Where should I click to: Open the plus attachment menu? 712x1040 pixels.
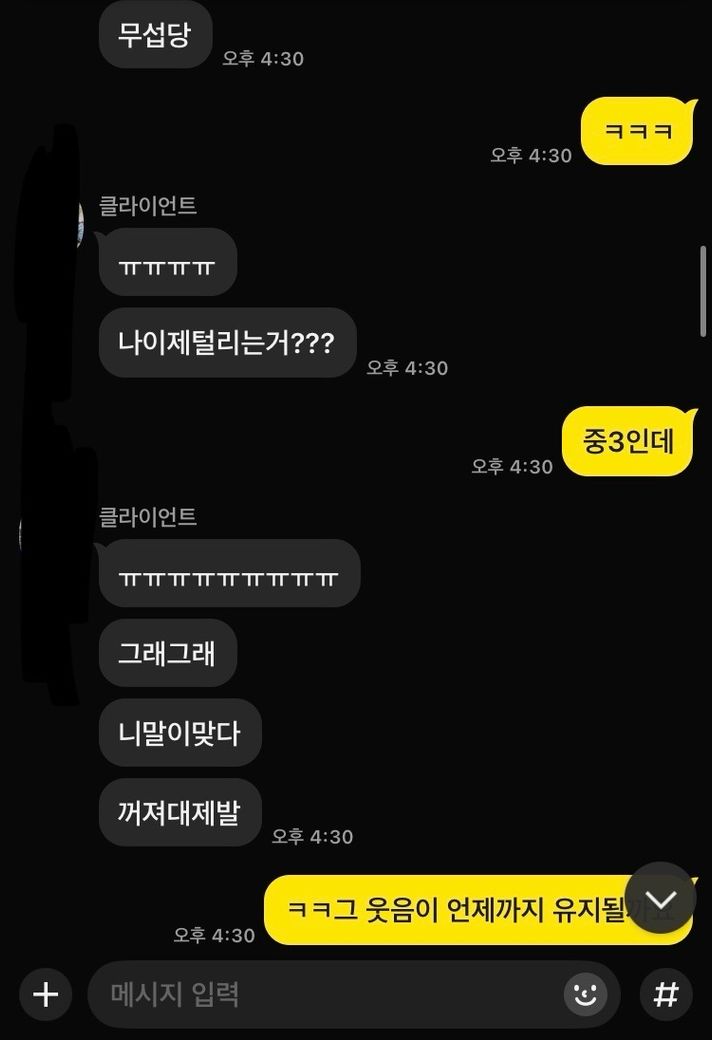[46, 995]
